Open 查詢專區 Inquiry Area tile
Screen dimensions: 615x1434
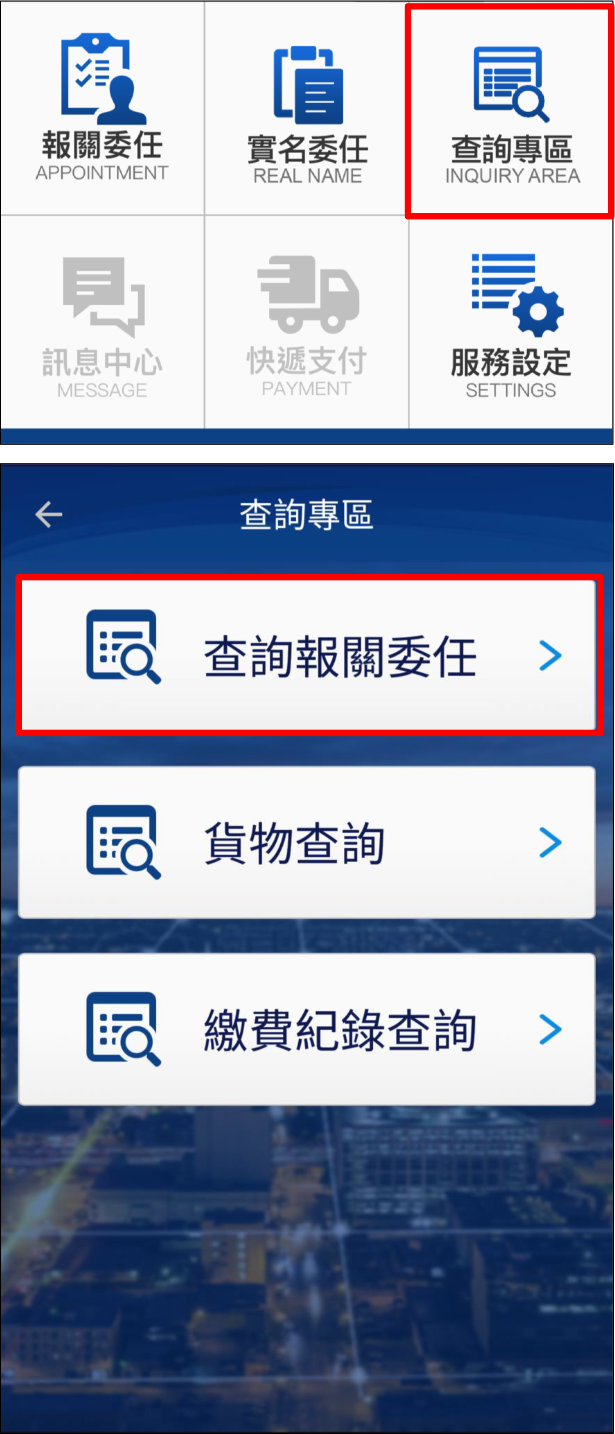tap(511, 110)
